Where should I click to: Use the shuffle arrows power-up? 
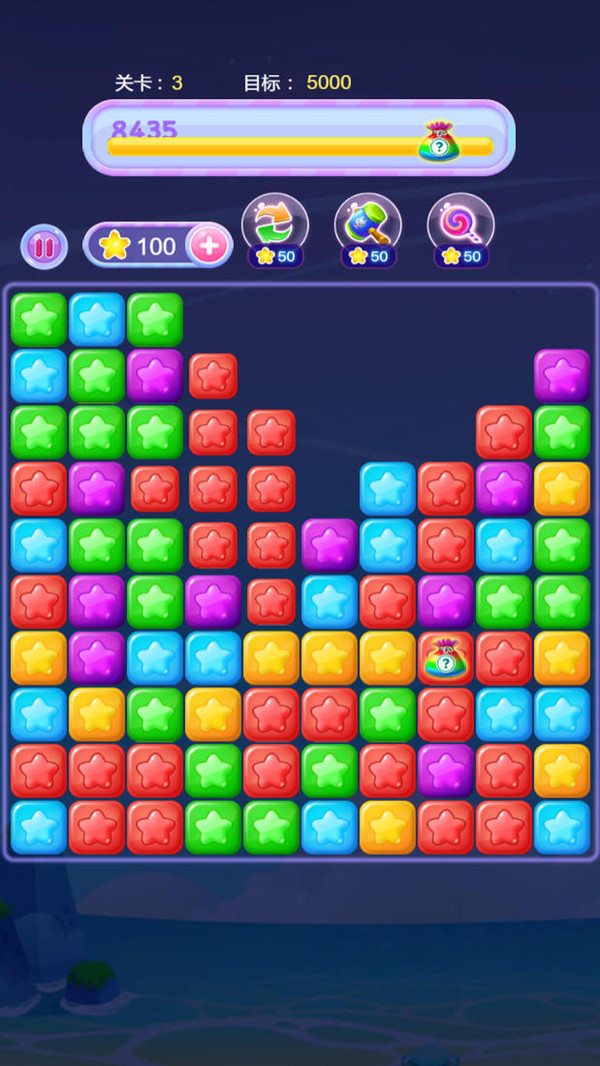(x=275, y=224)
